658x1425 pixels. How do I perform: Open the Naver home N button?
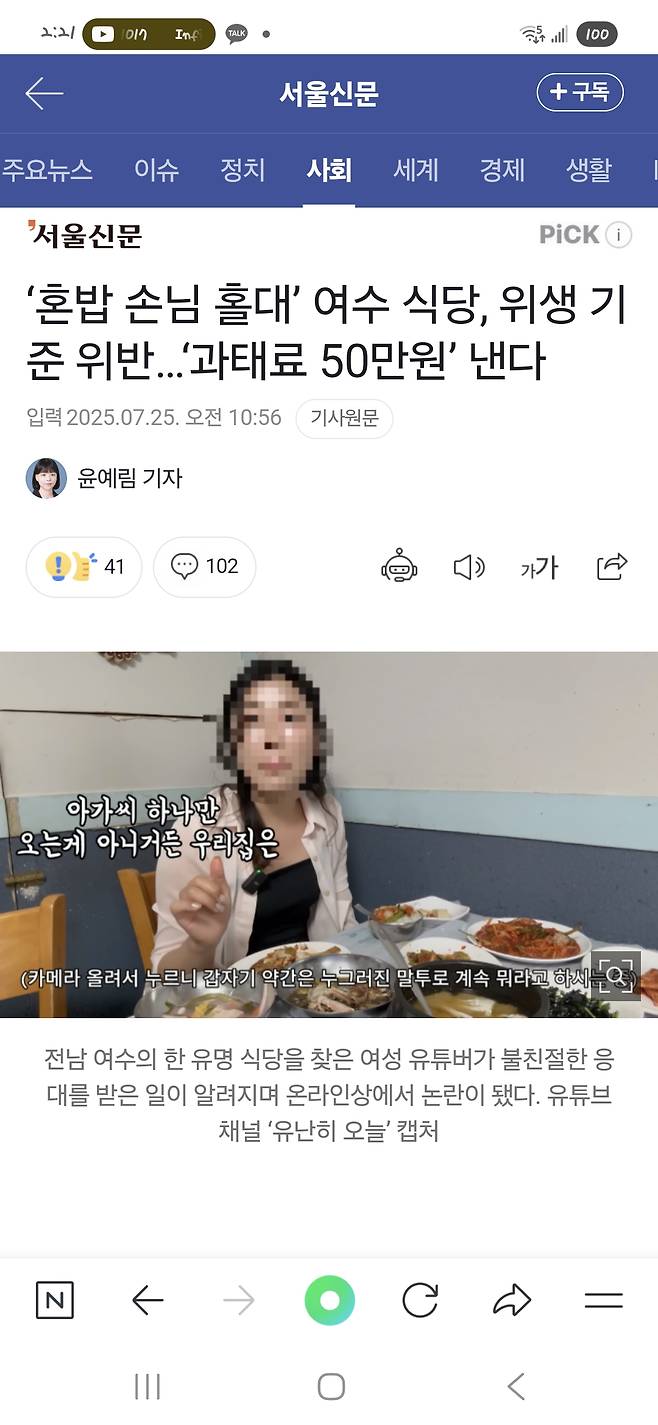[55, 1300]
